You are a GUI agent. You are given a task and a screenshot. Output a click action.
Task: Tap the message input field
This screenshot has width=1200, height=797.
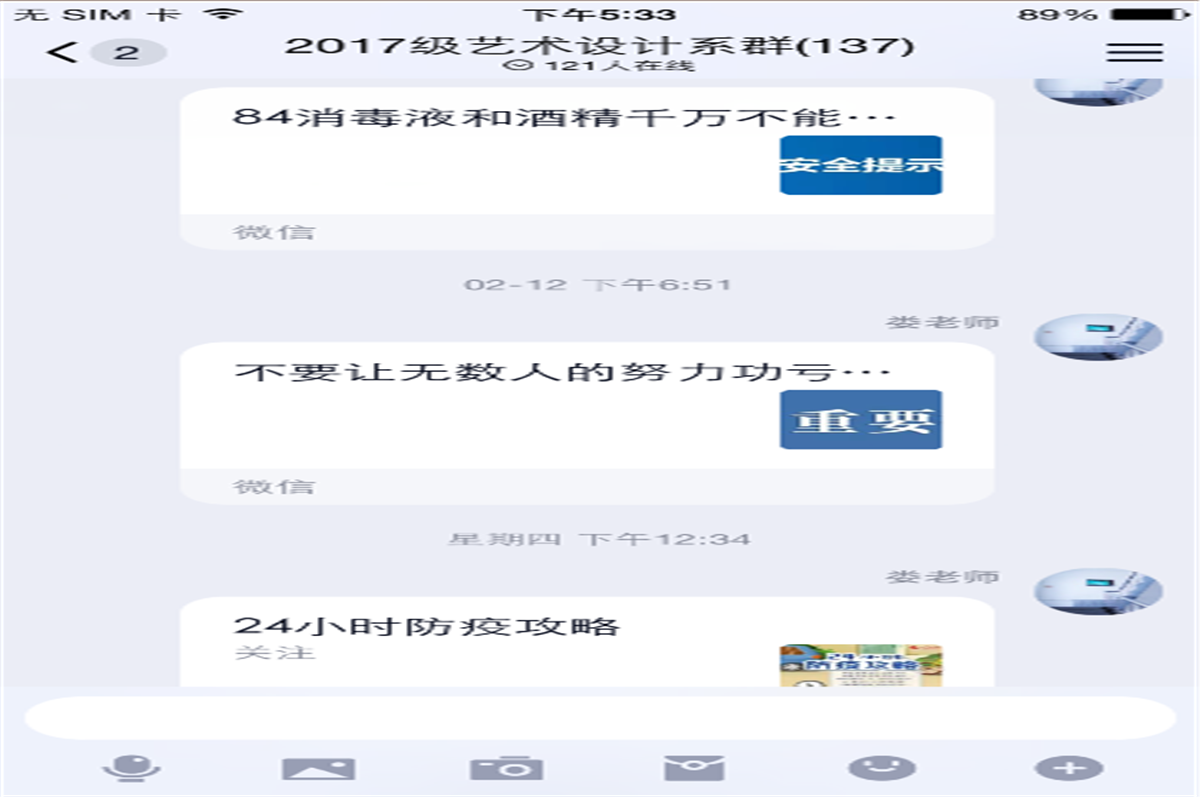(x=600, y=718)
